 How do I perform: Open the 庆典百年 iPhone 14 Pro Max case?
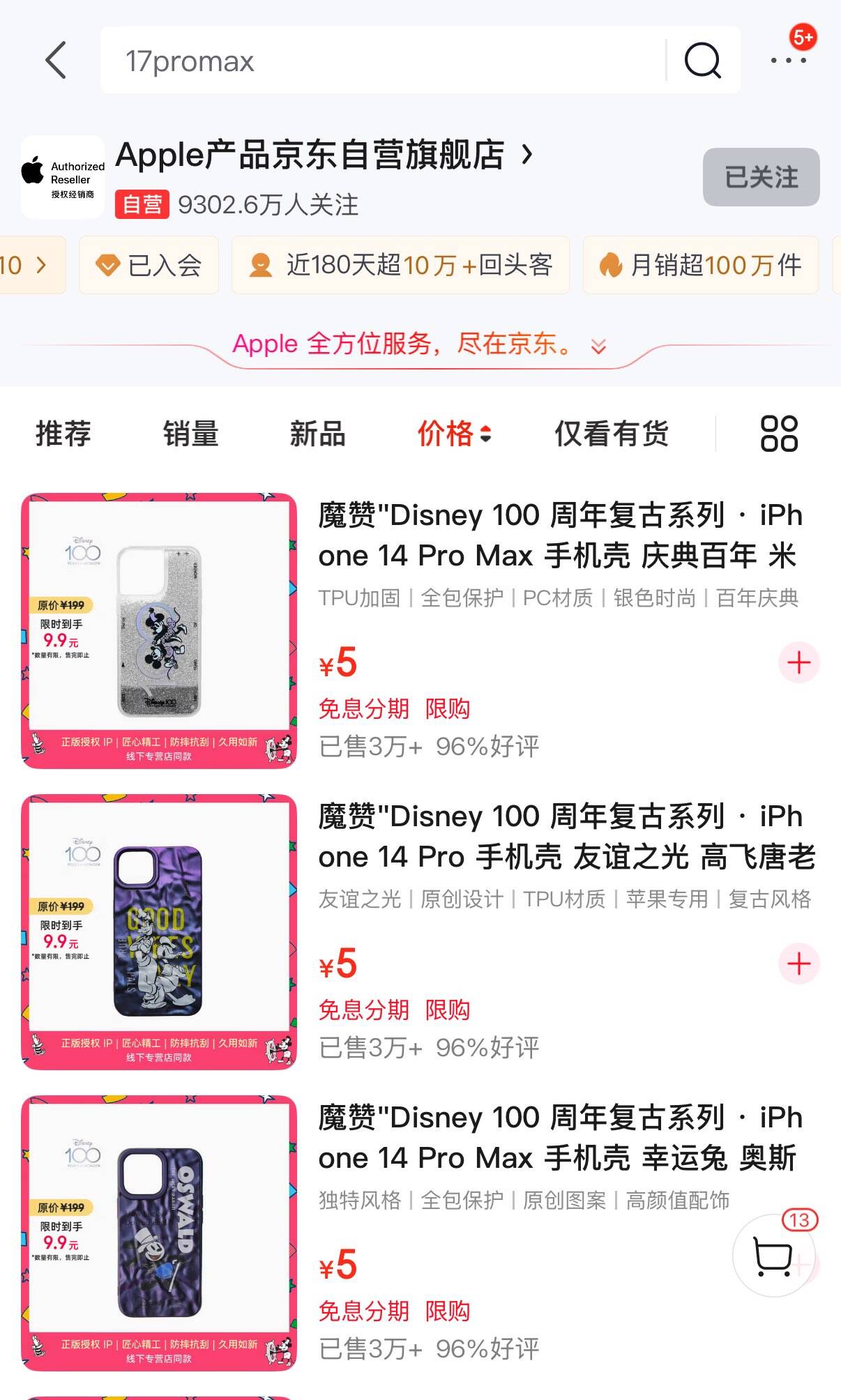pos(558,535)
